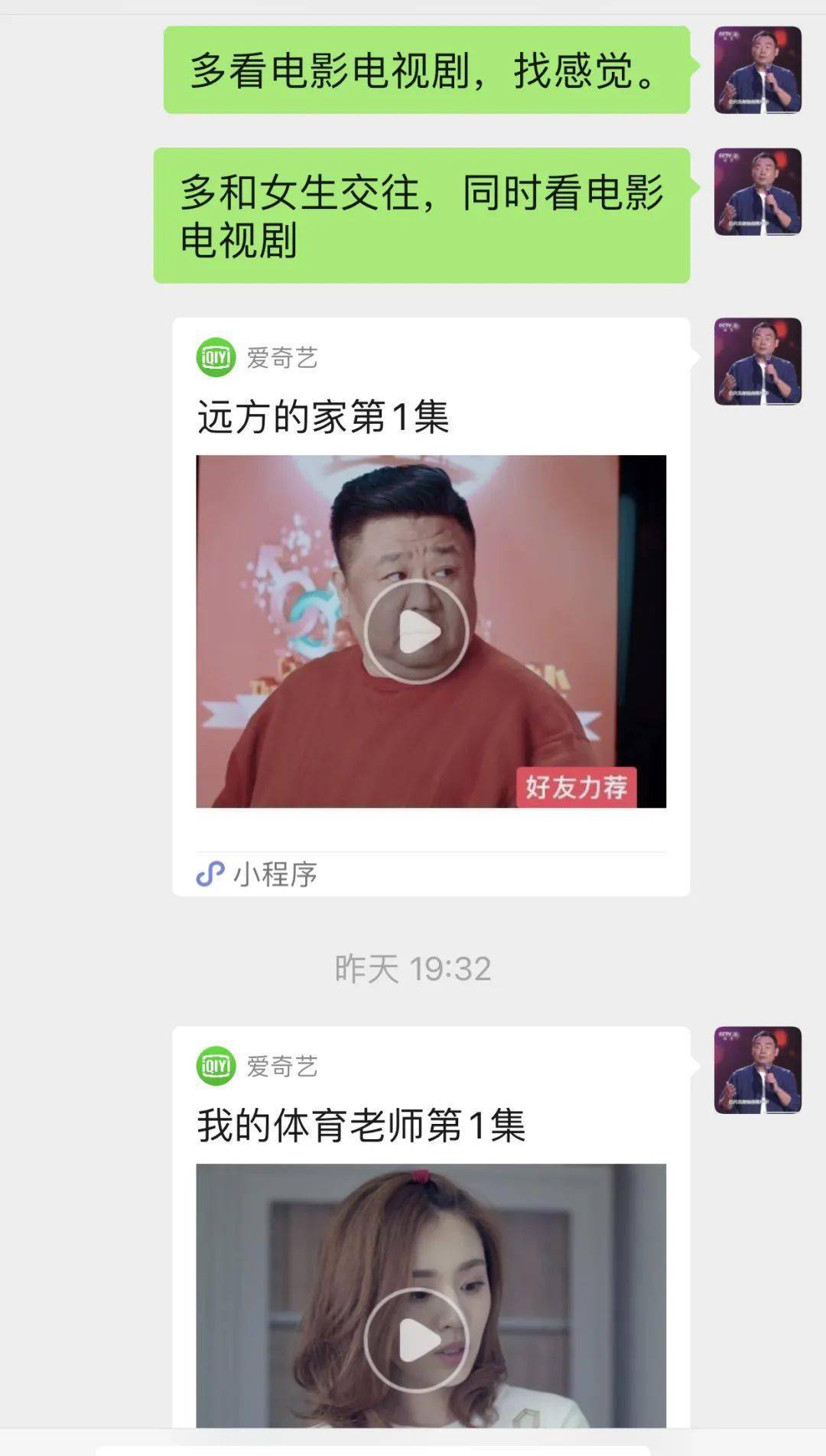Tap the 昨天 19:32 timestamp

point(413,967)
